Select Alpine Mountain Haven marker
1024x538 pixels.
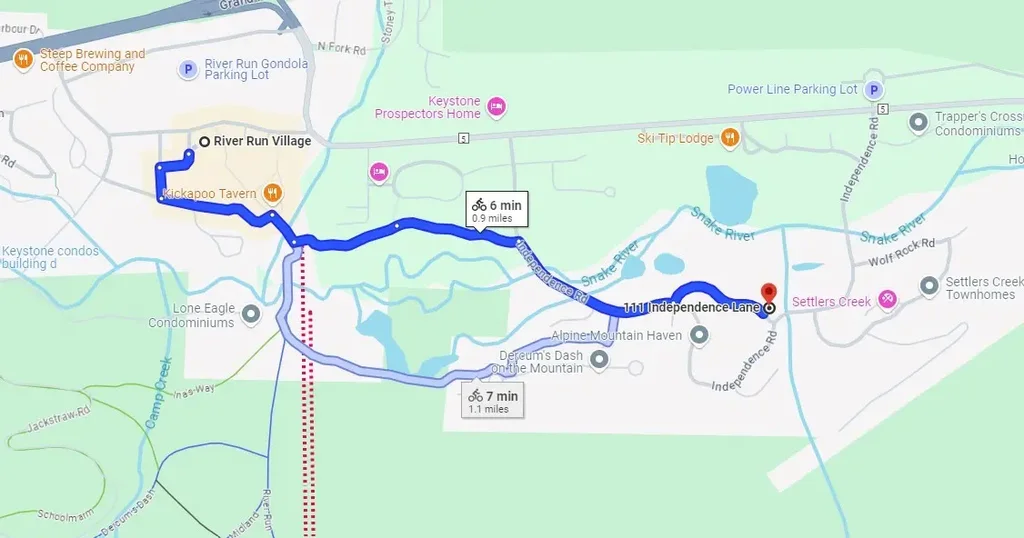click(x=699, y=335)
